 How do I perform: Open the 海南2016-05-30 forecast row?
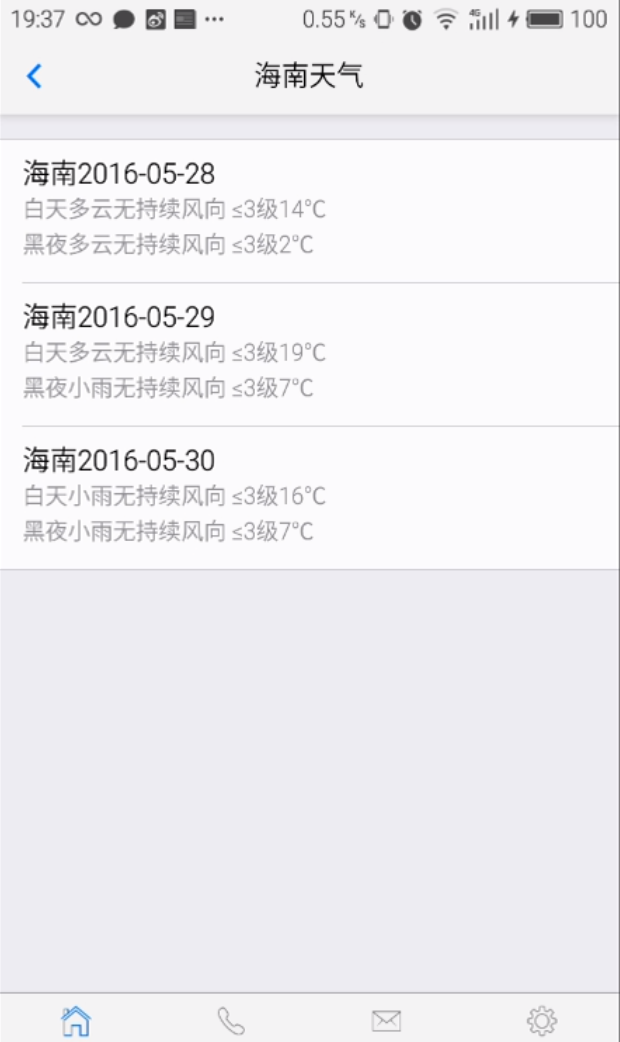[310, 498]
